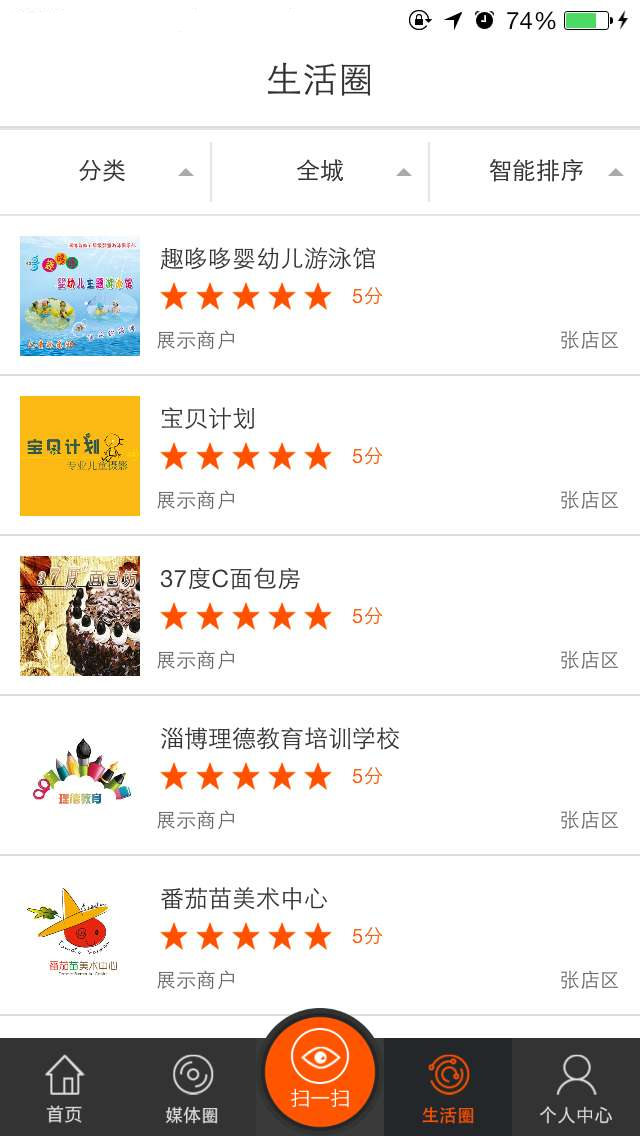
Task: Open 趣哆哆婴幼儿游泳馆 merchant listing
Action: tap(320, 296)
